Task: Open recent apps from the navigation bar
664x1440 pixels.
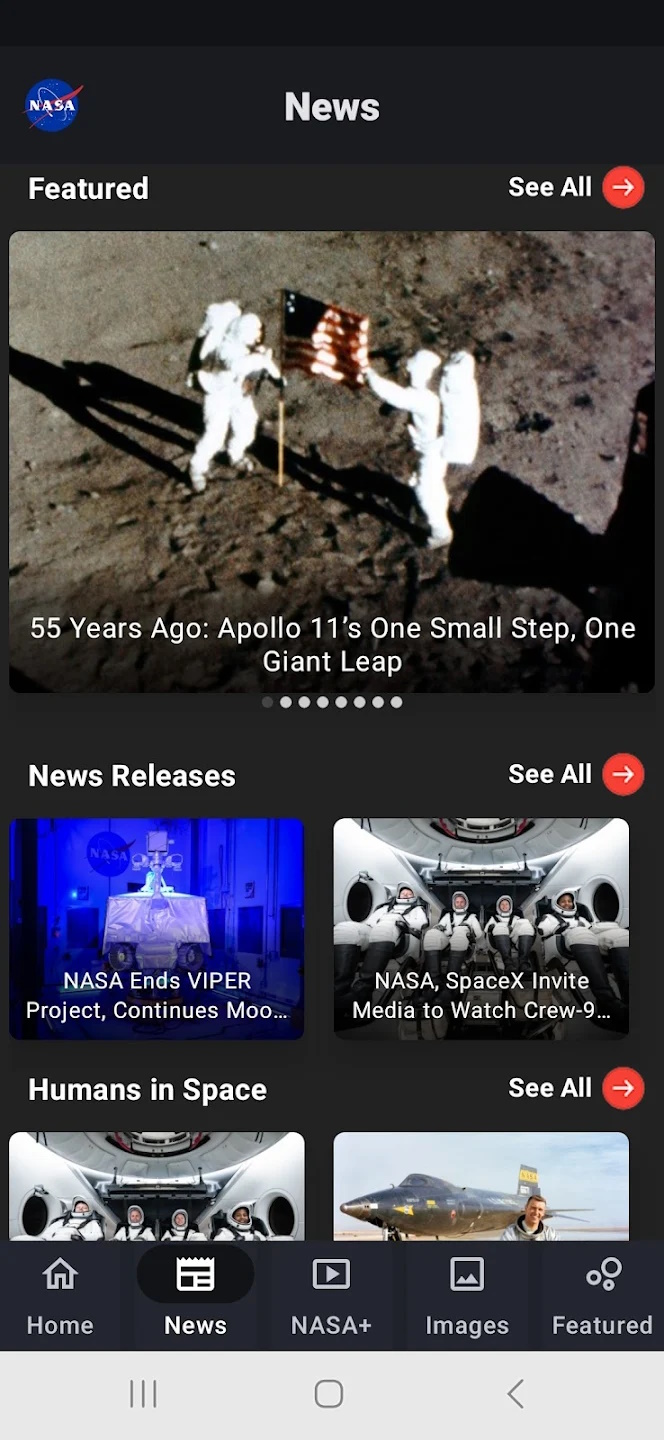Action: 143,1394
